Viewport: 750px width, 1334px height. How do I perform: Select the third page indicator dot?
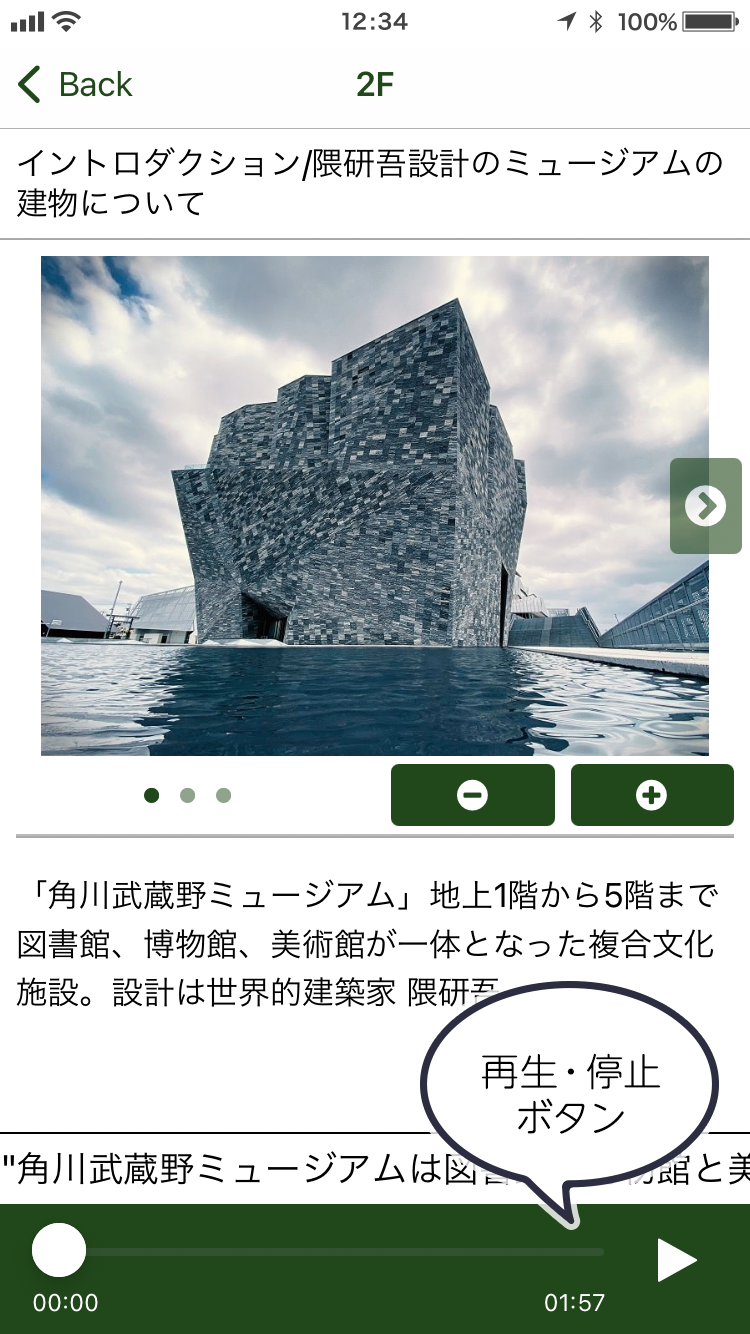(x=223, y=795)
